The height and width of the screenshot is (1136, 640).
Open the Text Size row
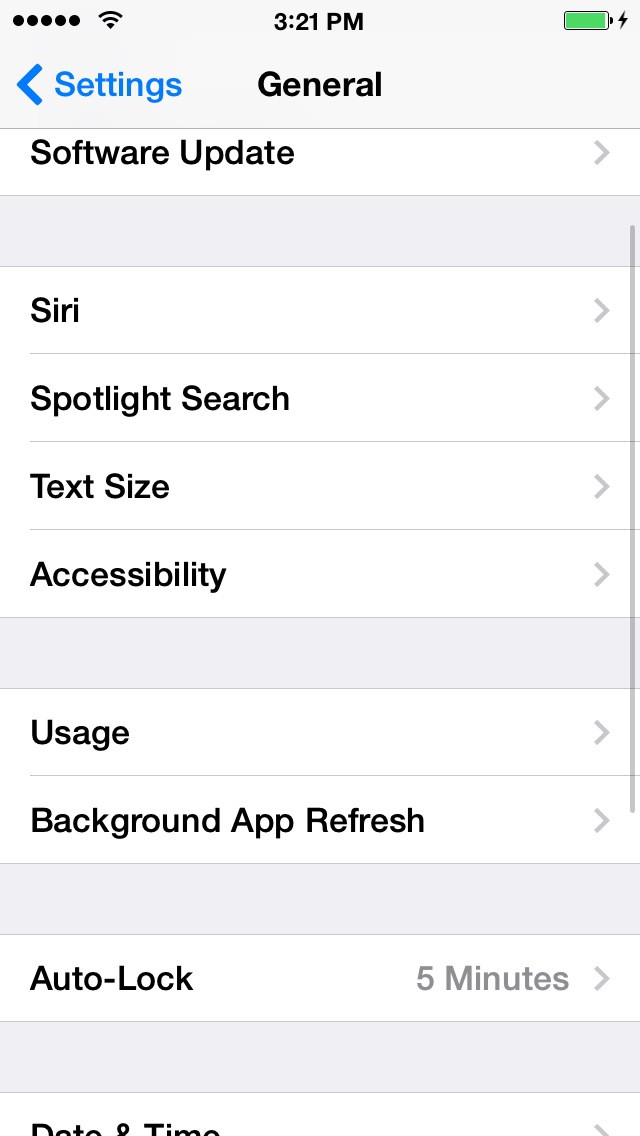point(320,486)
